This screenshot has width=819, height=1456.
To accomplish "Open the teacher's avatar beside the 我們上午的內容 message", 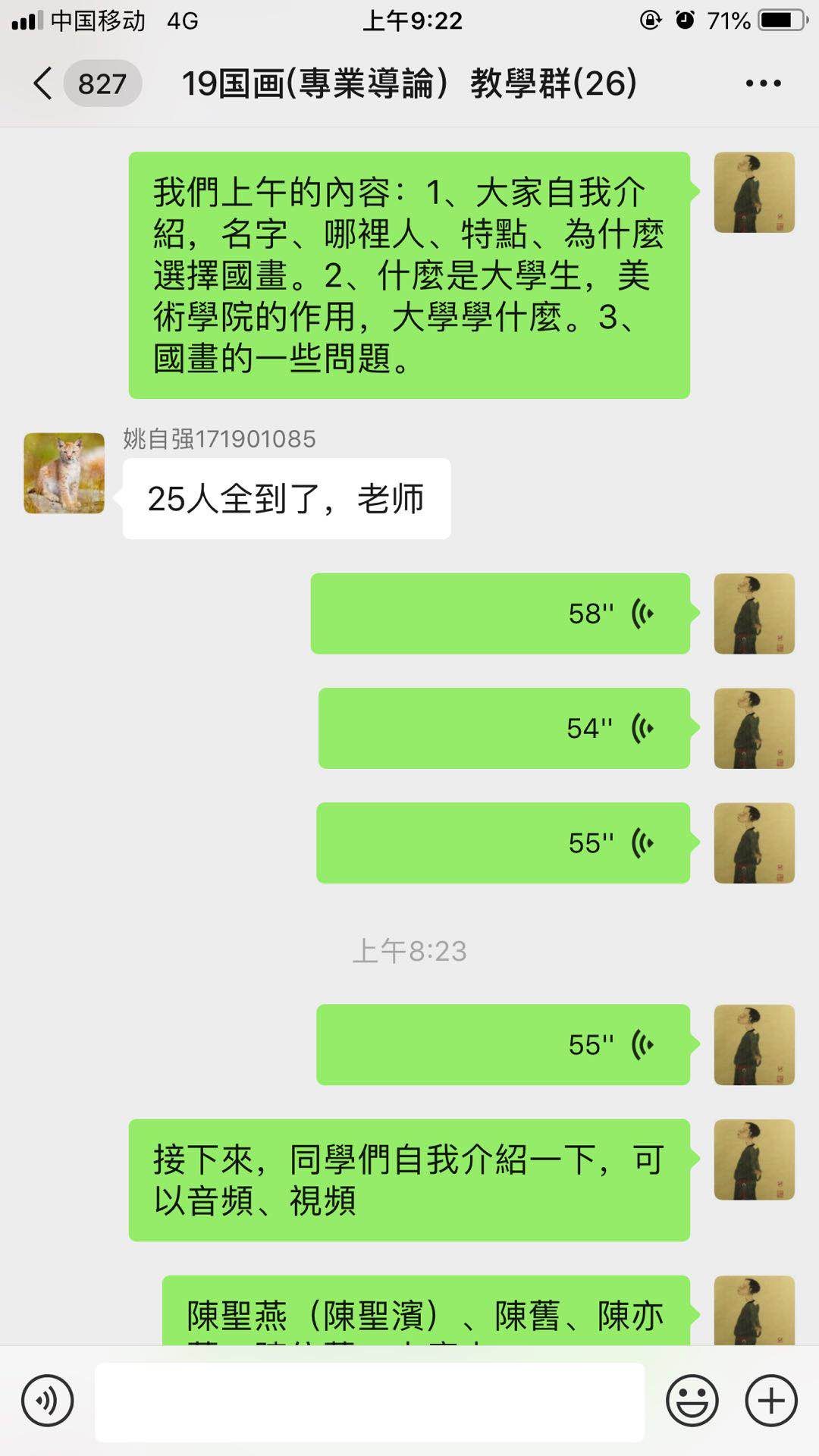I will tap(754, 193).
